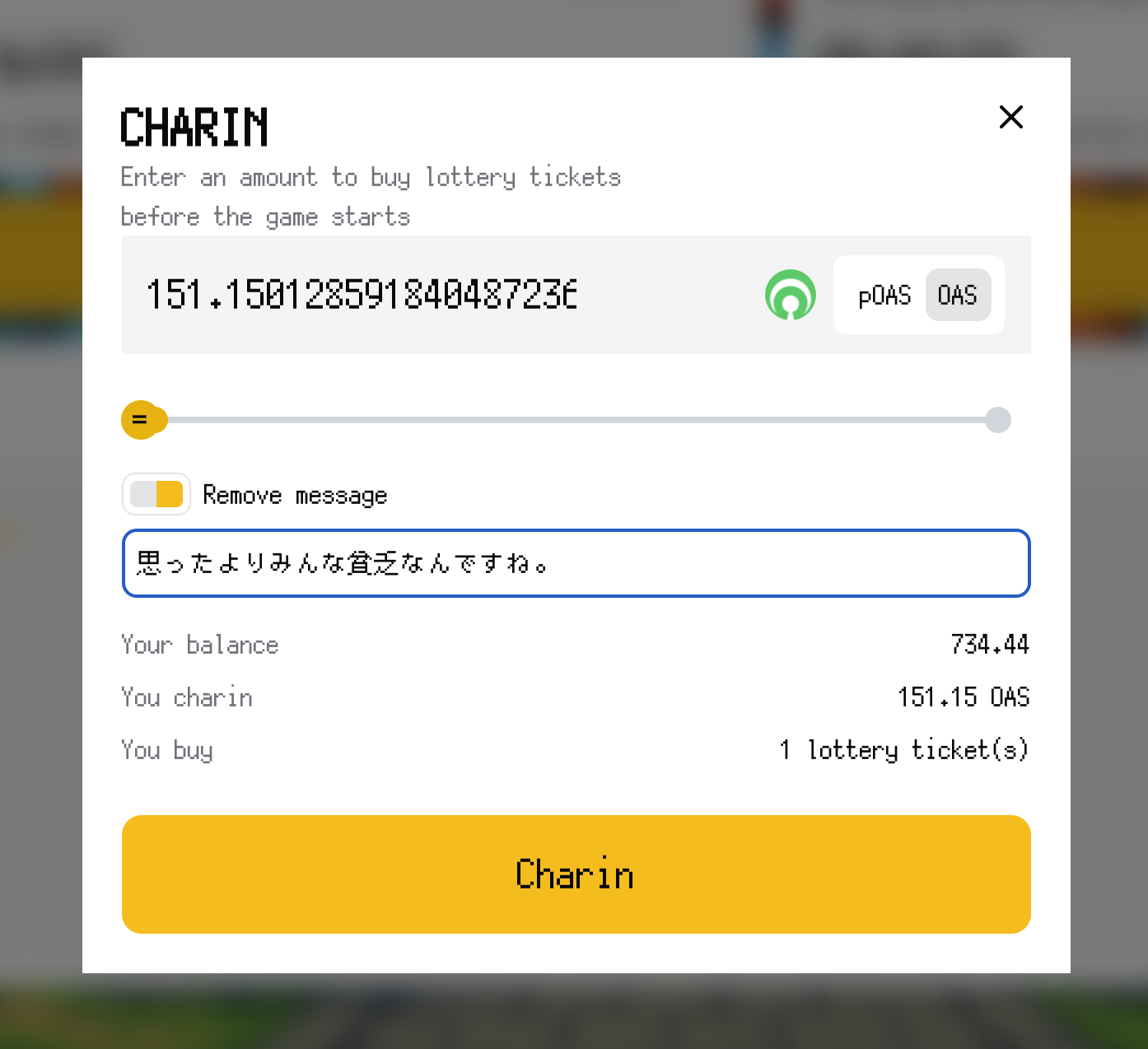
Task: Confirm with the yellow Charin button
Action: click(x=576, y=874)
